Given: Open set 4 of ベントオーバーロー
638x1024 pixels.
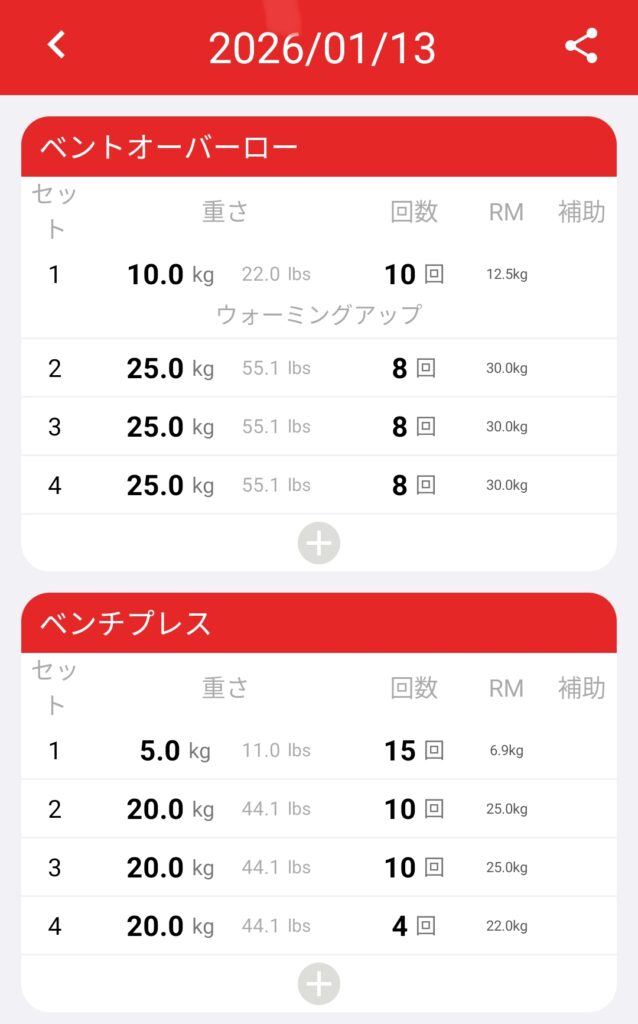Looking at the screenshot, I should (x=318, y=486).
